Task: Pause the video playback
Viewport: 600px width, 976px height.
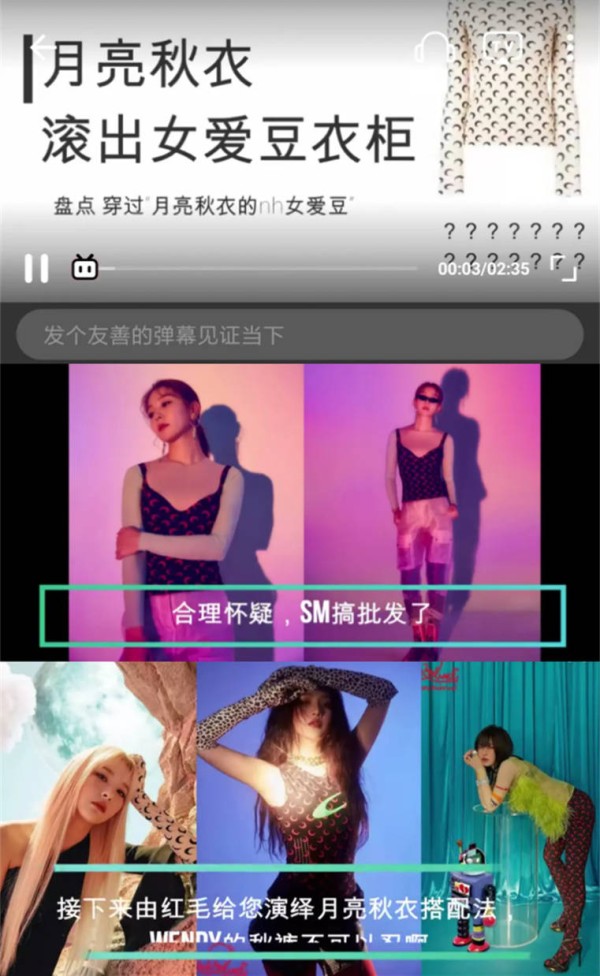Action: coord(36,268)
